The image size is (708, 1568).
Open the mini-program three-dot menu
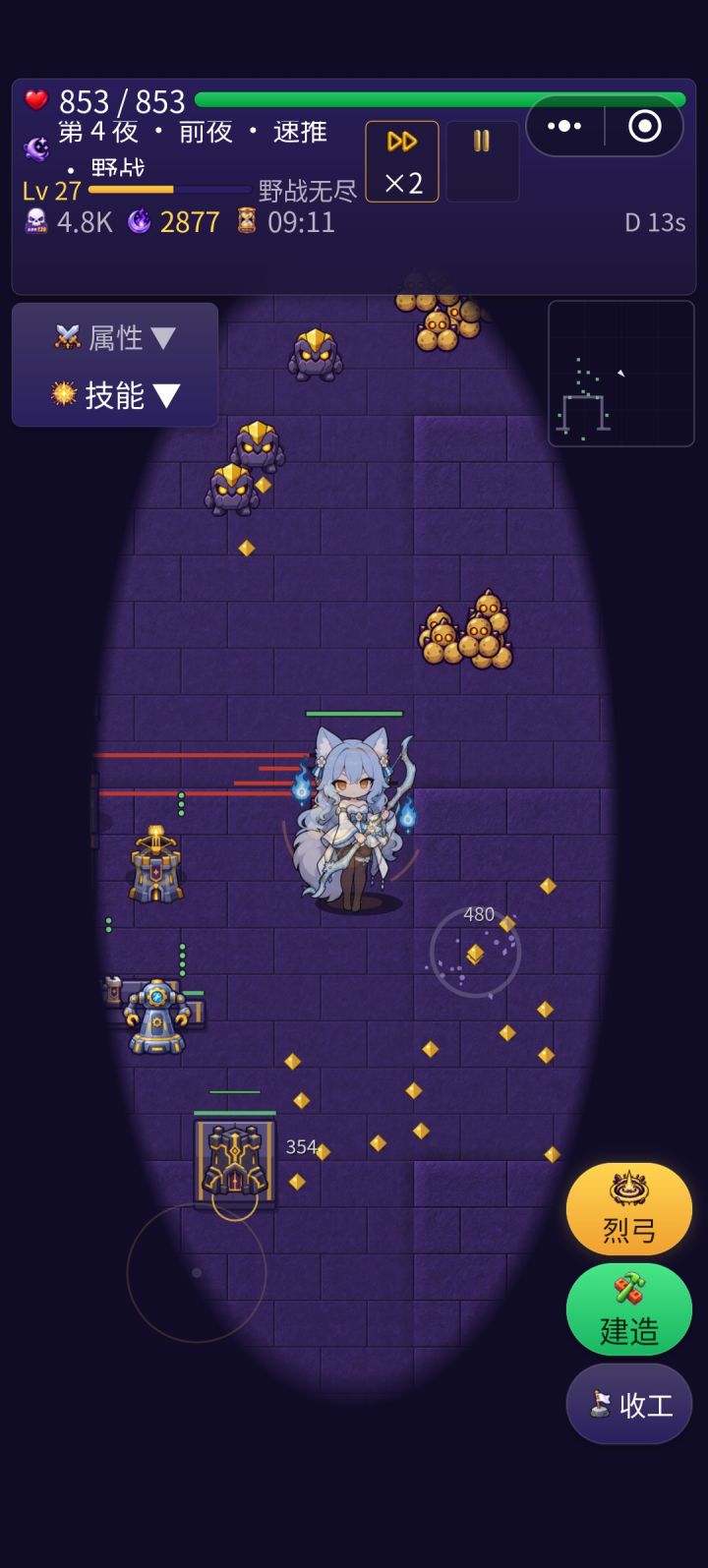[x=564, y=126]
